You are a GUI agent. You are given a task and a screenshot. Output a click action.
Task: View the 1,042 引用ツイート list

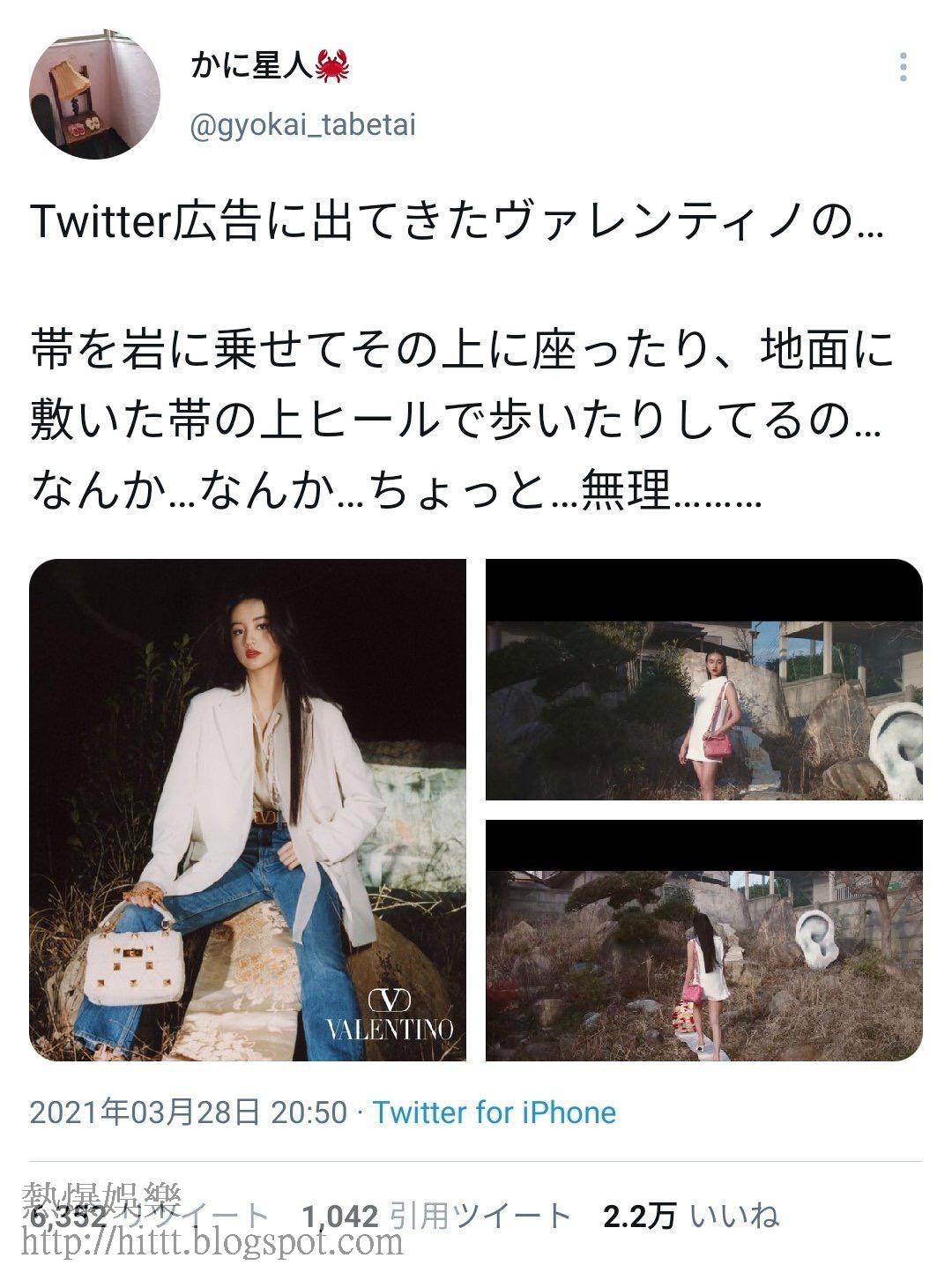pyautogui.click(x=436, y=1217)
